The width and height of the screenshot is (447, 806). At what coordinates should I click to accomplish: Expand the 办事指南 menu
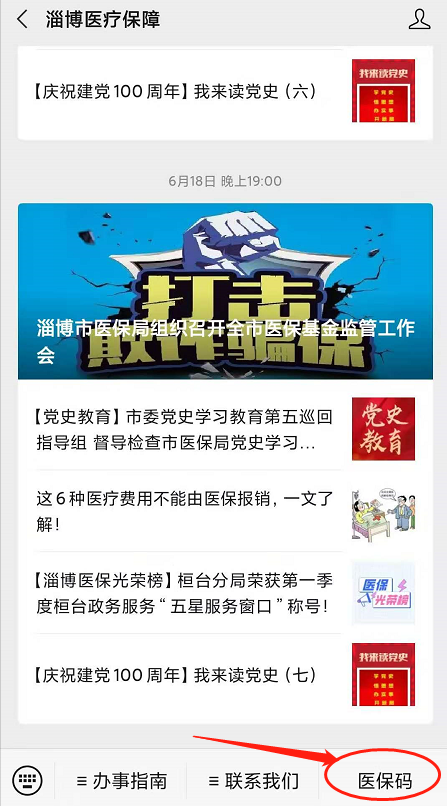pos(121,781)
